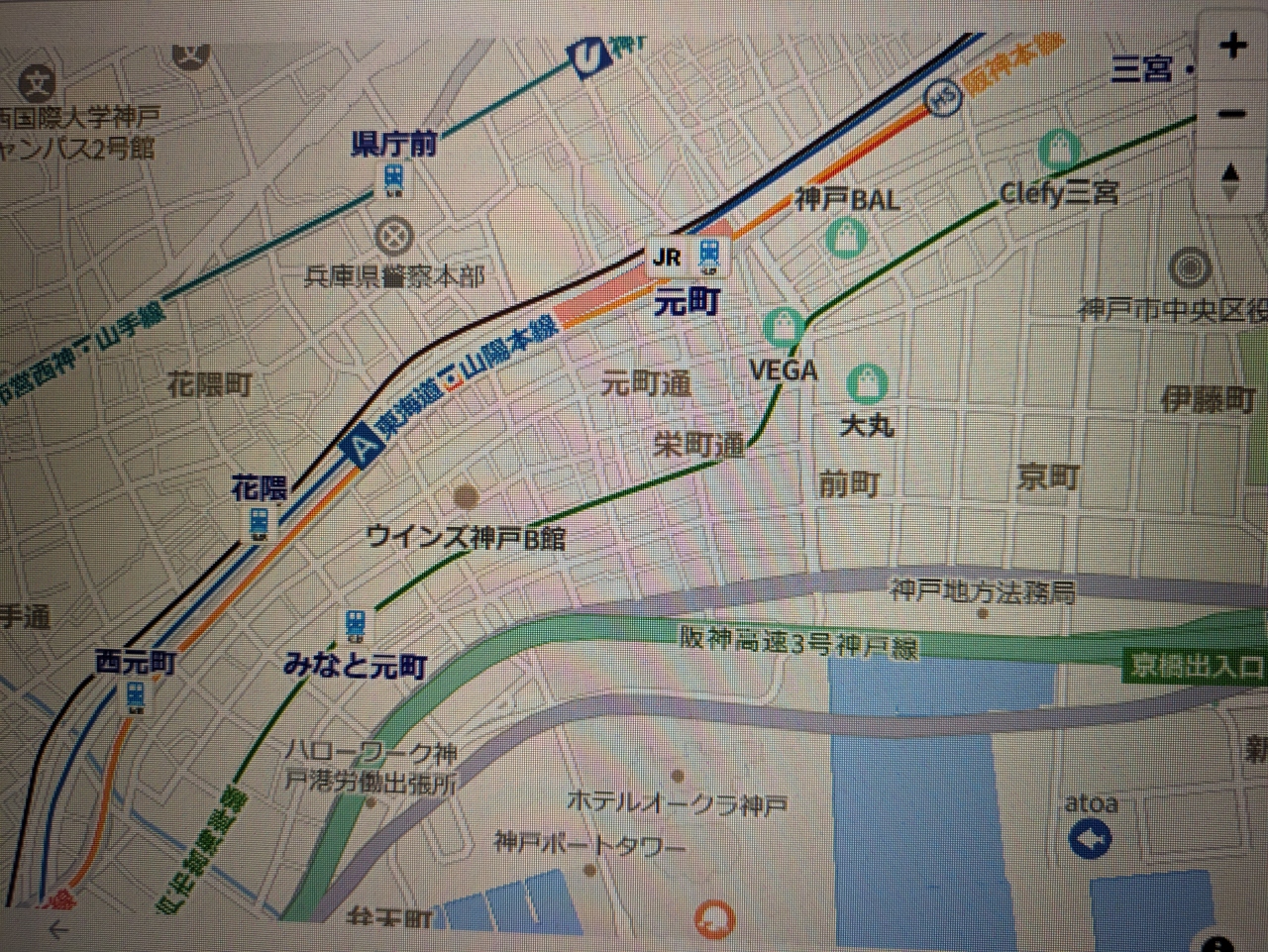The image size is (1268, 952).
Task: Select the 花隈 station marker
Action: click(x=259, y=522)
